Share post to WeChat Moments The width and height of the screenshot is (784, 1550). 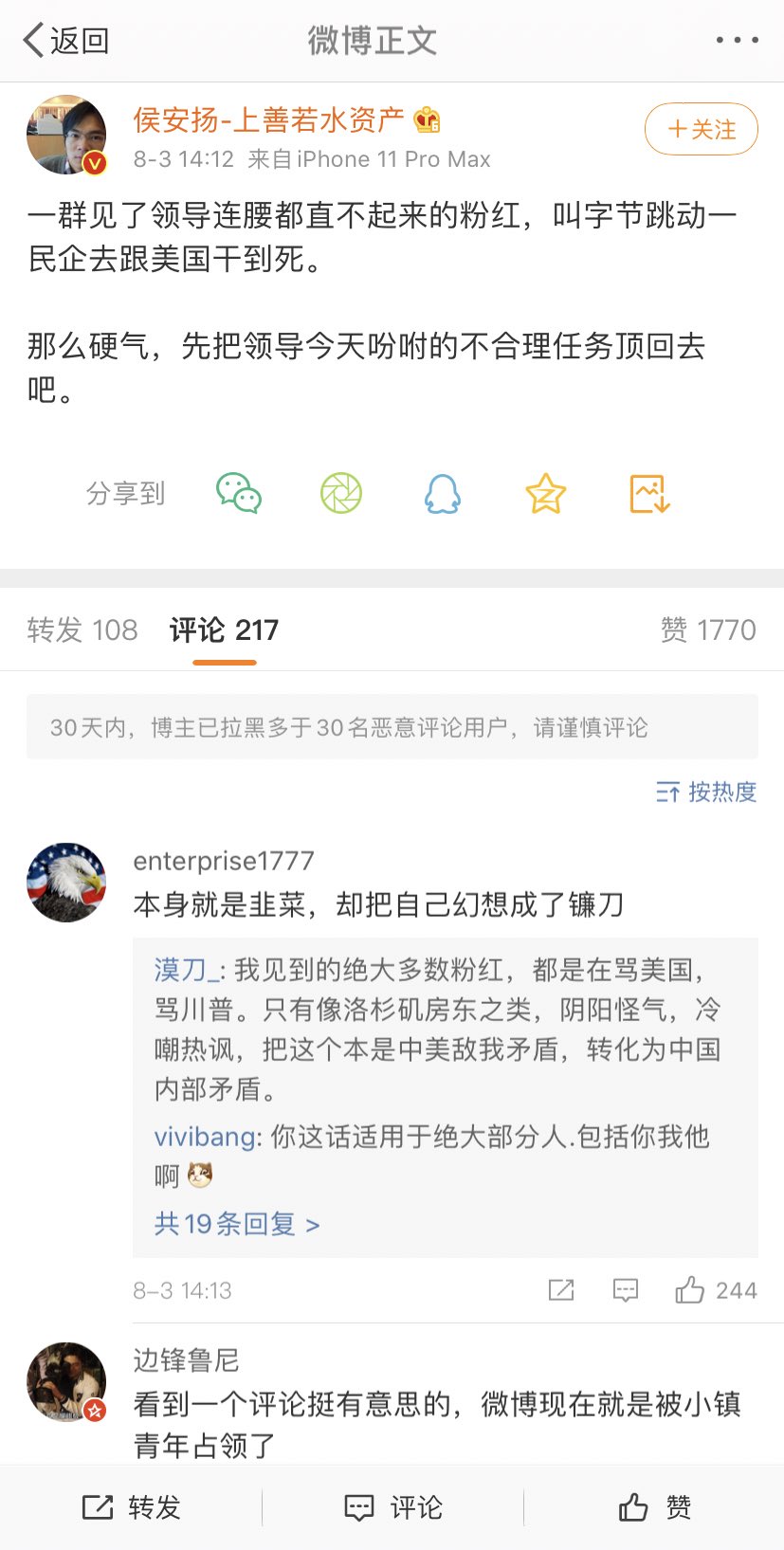pyautogui.click(x=341, y=493)
